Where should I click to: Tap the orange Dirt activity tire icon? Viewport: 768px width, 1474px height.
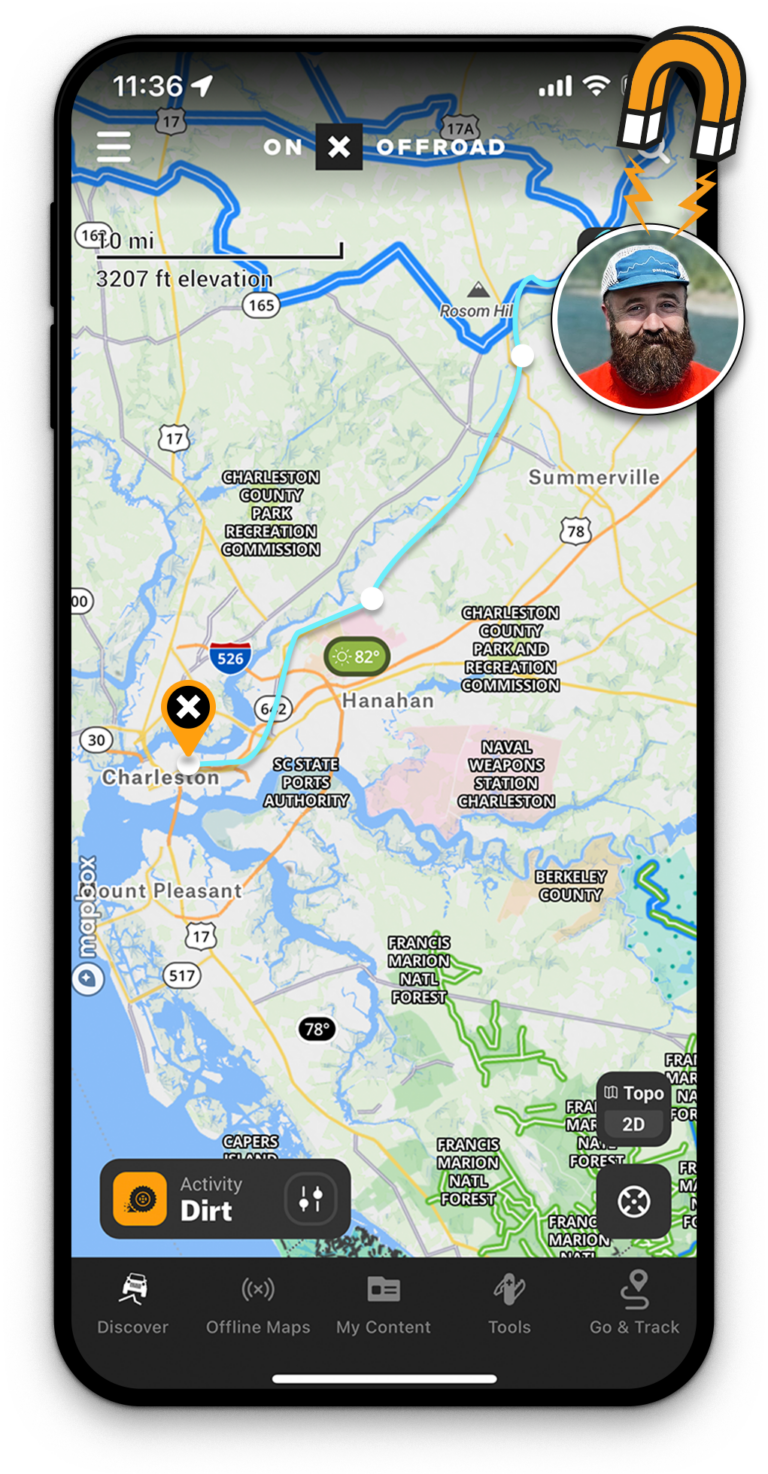click(x=140, y=1198)
